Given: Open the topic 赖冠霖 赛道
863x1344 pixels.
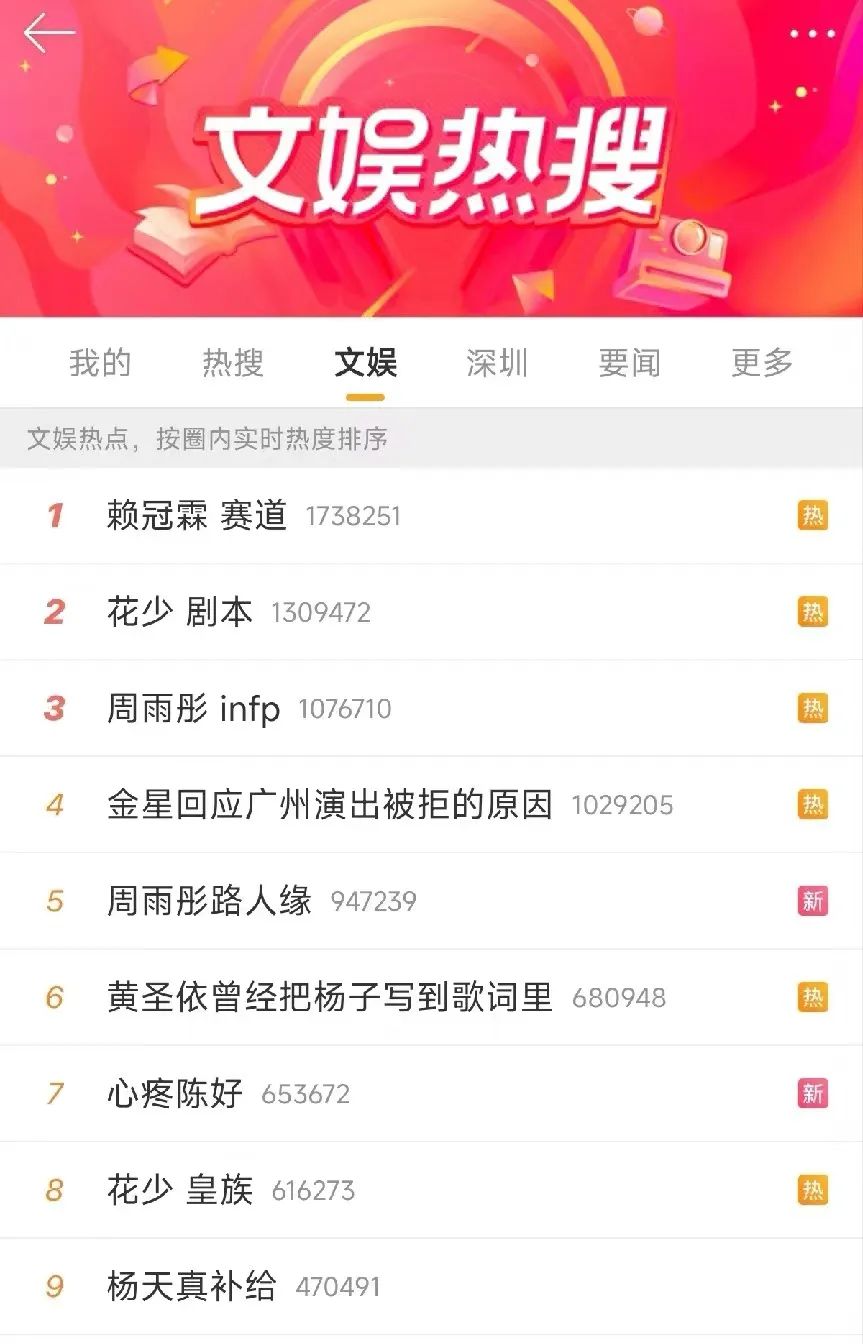Looking at the screenshot, I should (197, 516).
